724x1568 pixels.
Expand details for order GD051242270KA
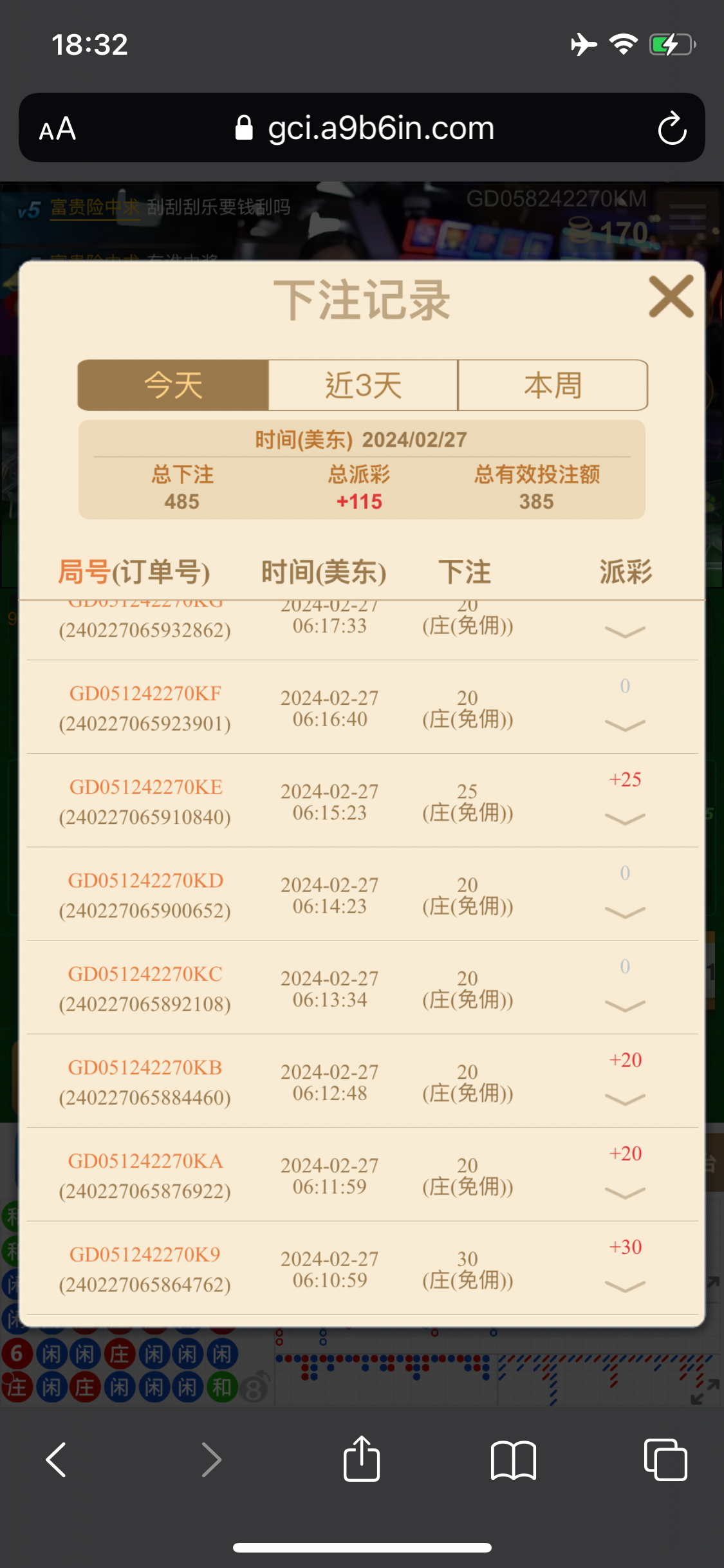(x=625, y=1193)
